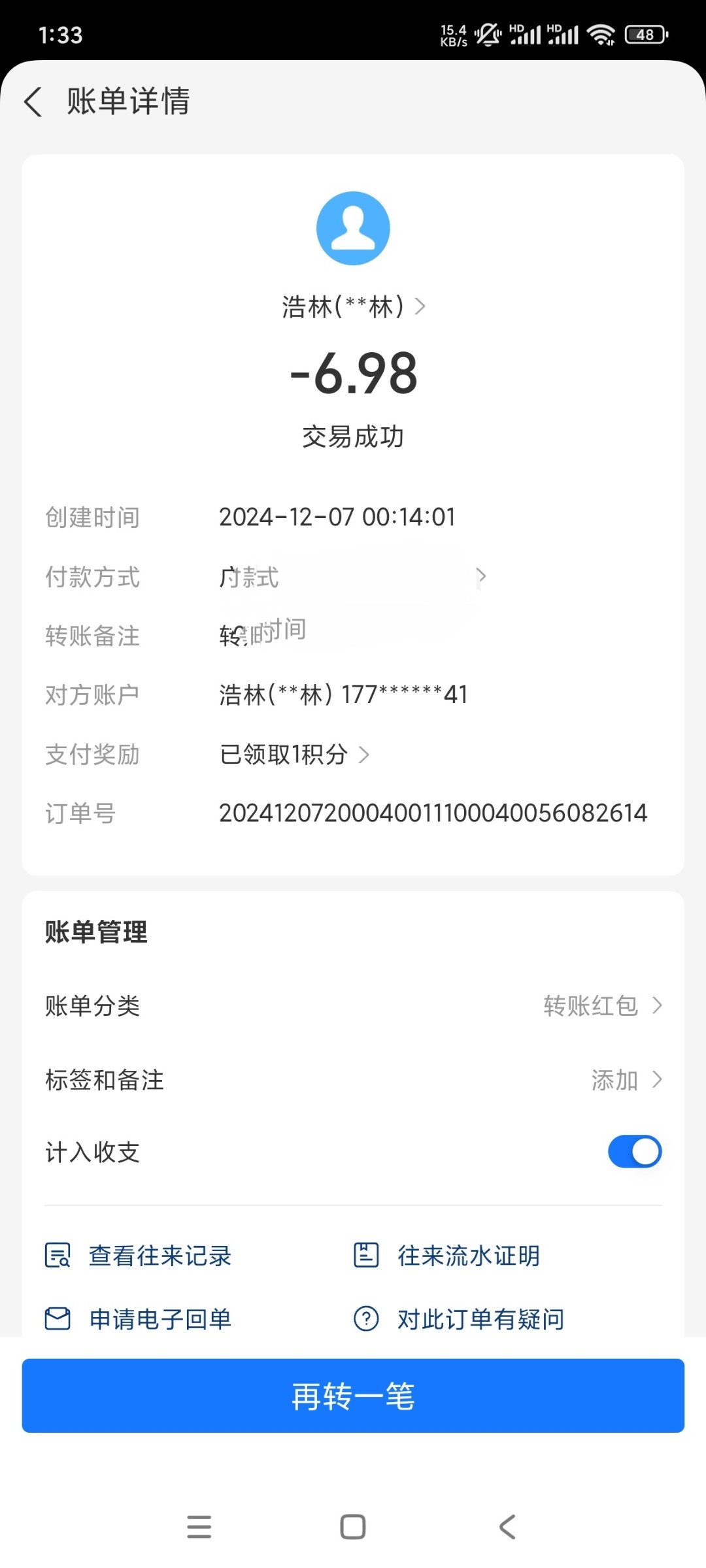Toggle off 计入收支 switch

point(634,1152)
